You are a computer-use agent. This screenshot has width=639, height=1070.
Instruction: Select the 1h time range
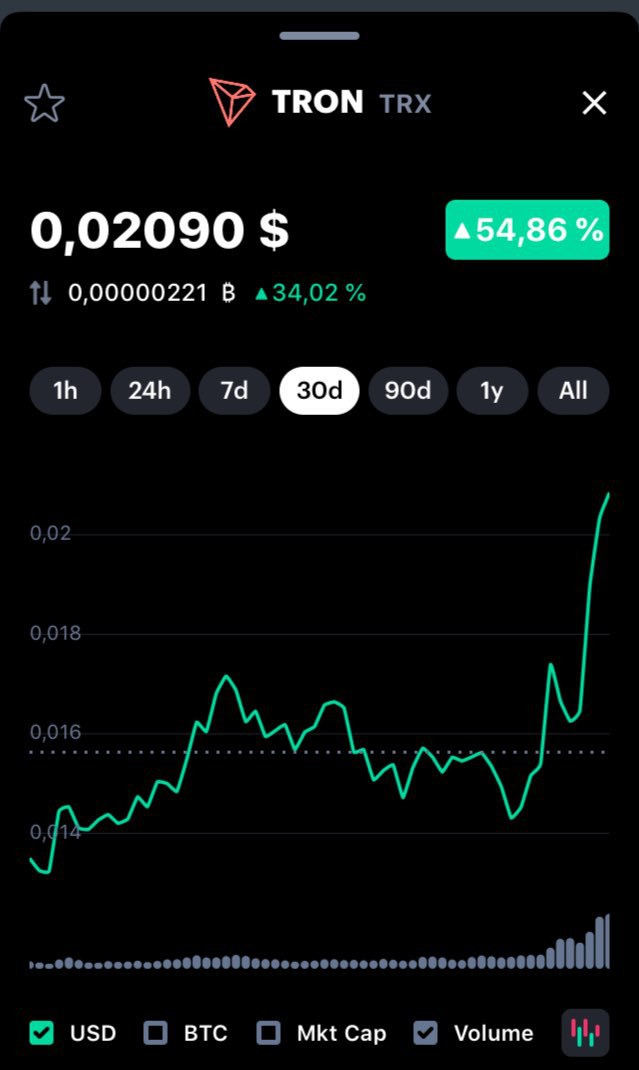(66, 391)
